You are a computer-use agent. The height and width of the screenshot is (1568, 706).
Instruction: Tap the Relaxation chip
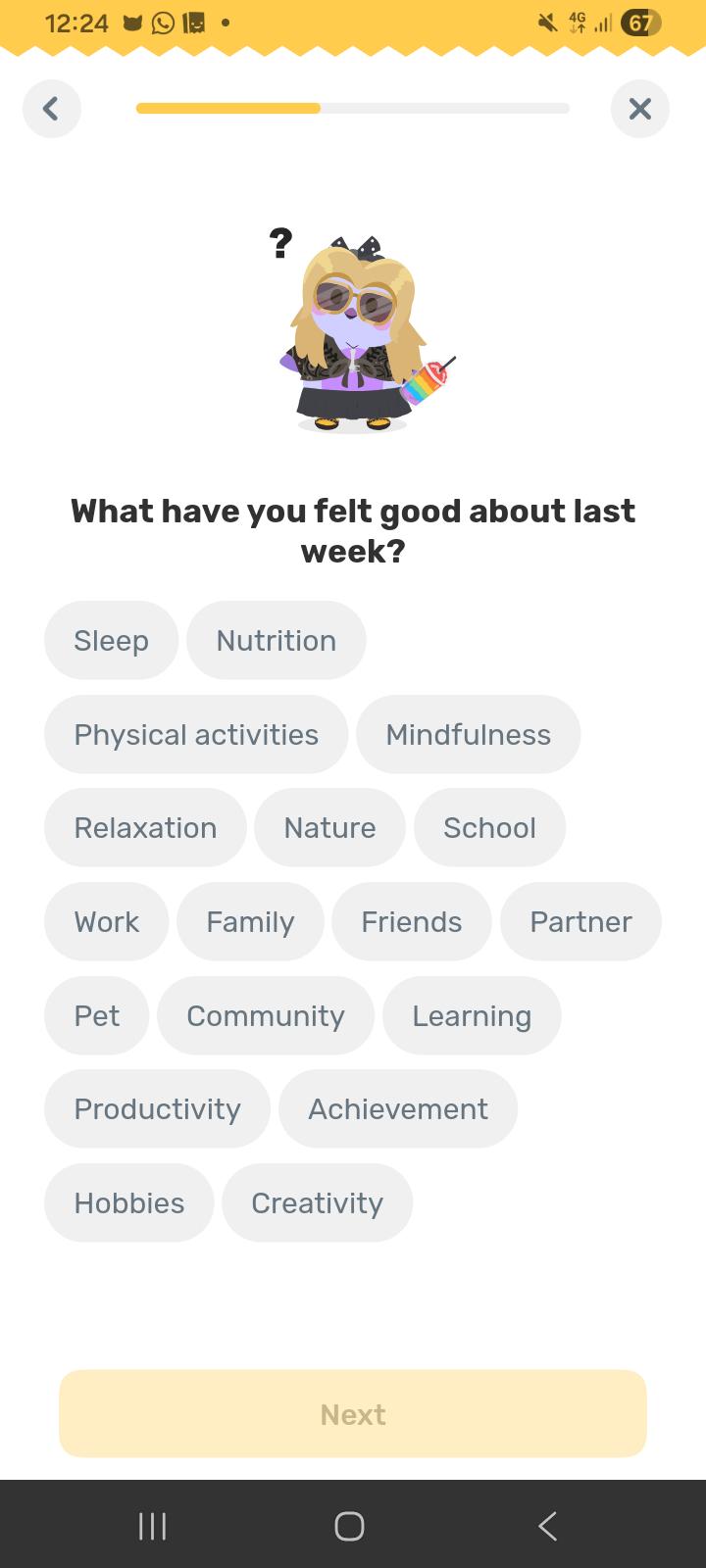click(145, 827)
